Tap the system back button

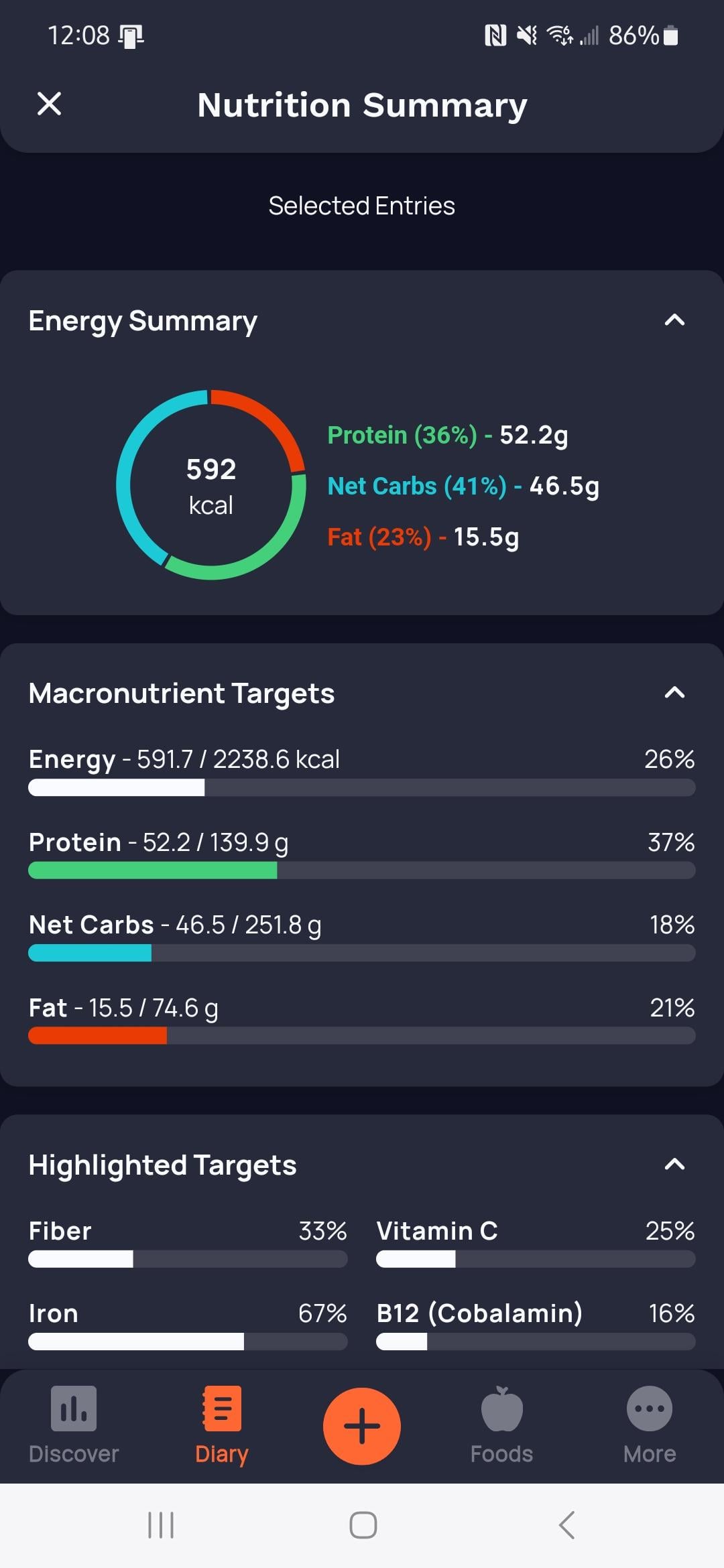tap(566, 1525)
